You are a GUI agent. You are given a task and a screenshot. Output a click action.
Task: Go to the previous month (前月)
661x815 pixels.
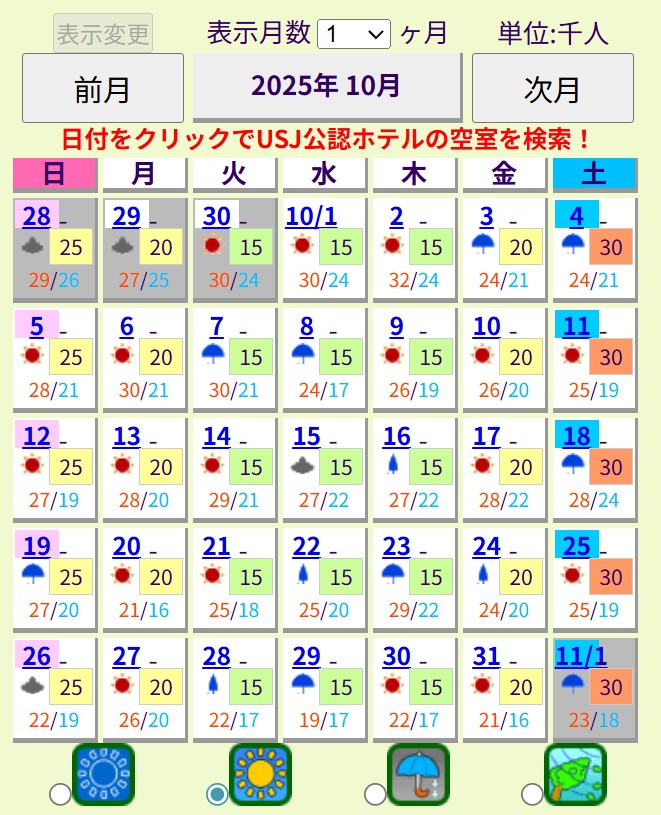pyautogui.click(x=103, y=88)
